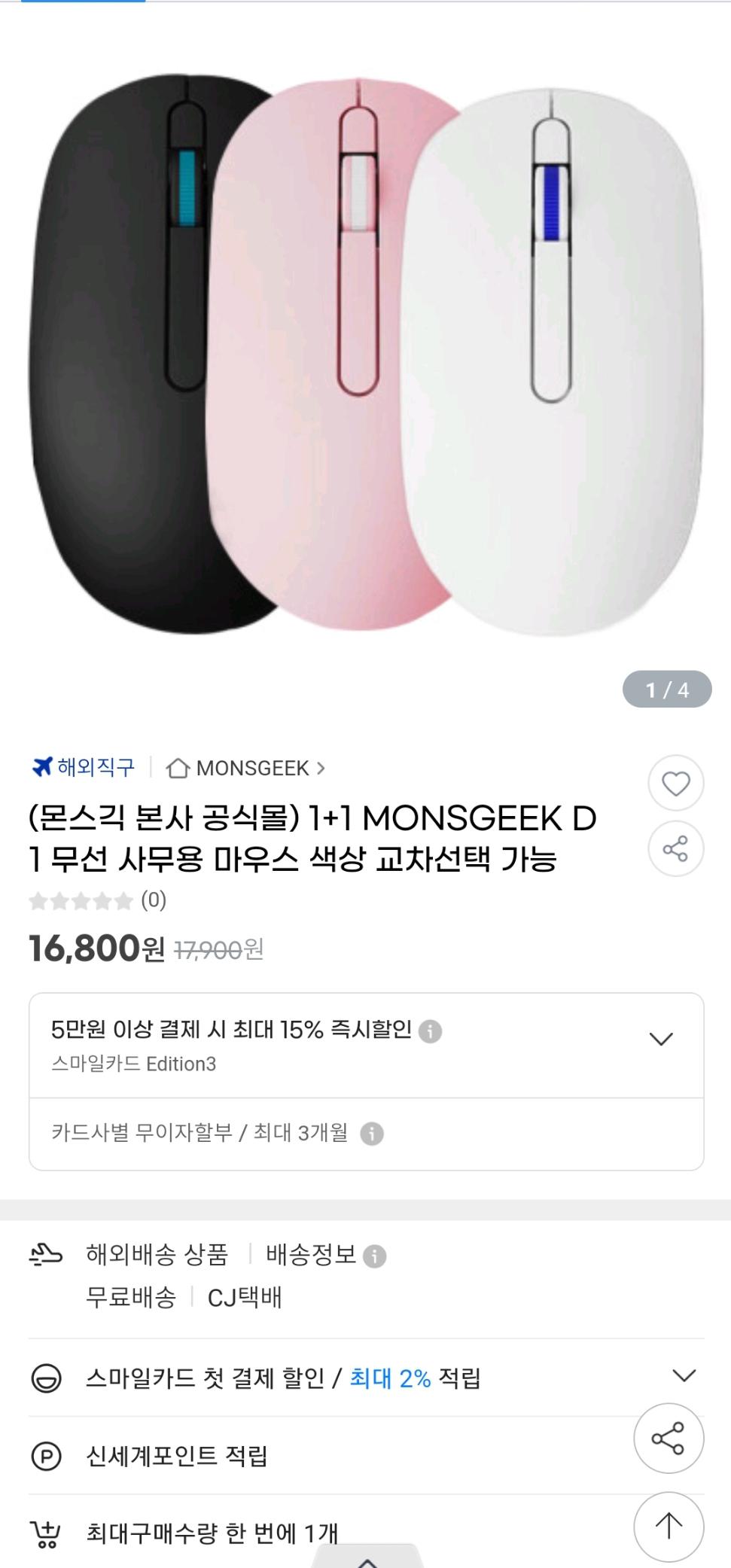Add product to wishlist with heart icon

pyautogui.click(x=675, y=784)
